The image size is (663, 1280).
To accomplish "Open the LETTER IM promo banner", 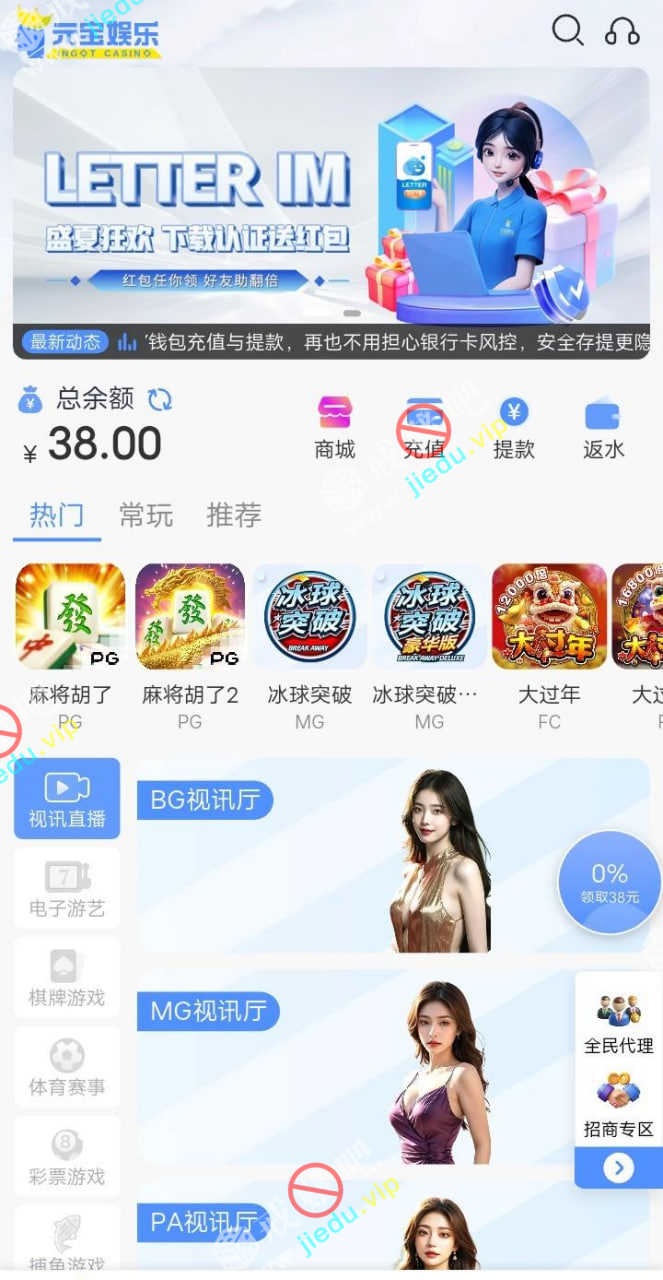I will [331, 200].
